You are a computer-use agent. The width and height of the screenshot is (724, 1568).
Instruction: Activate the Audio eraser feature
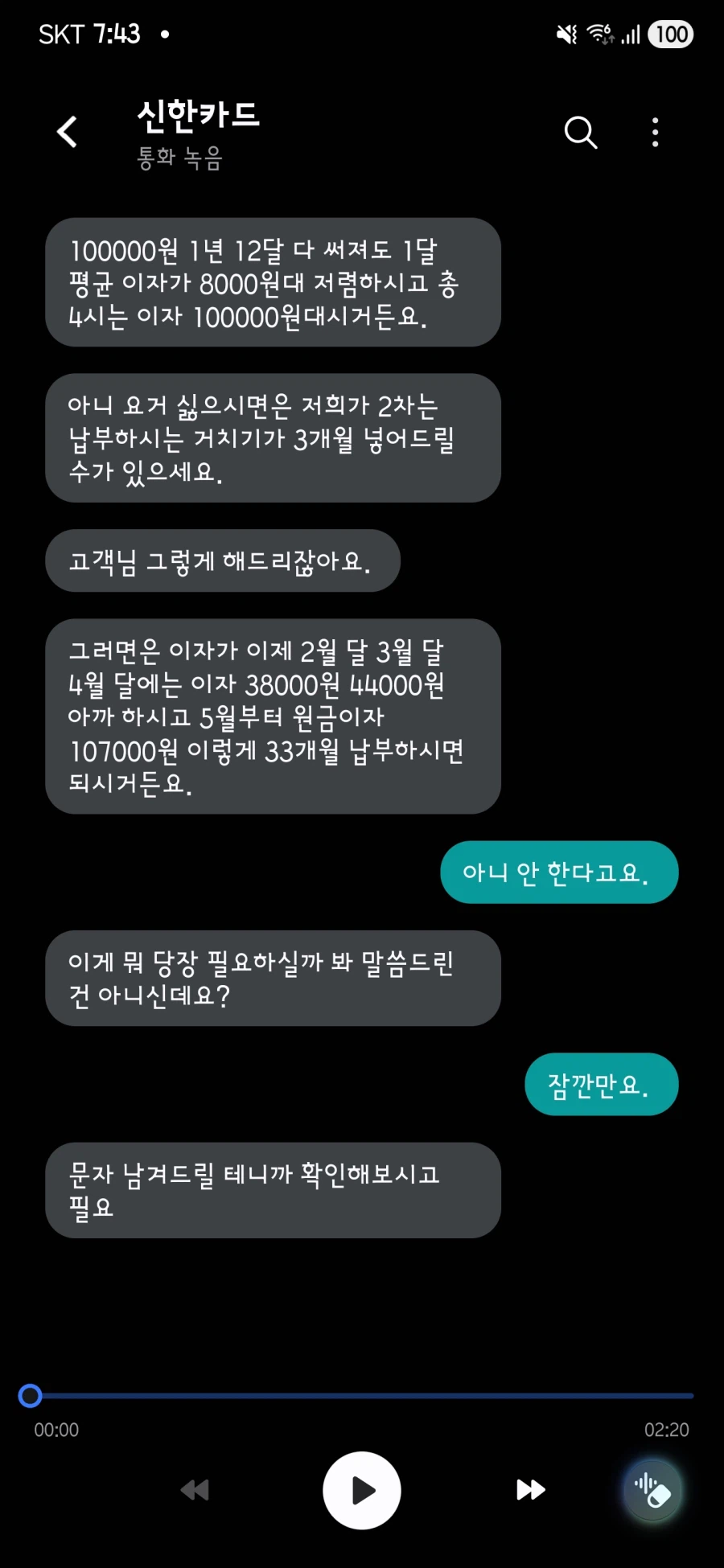click(x=652, y=1490)
